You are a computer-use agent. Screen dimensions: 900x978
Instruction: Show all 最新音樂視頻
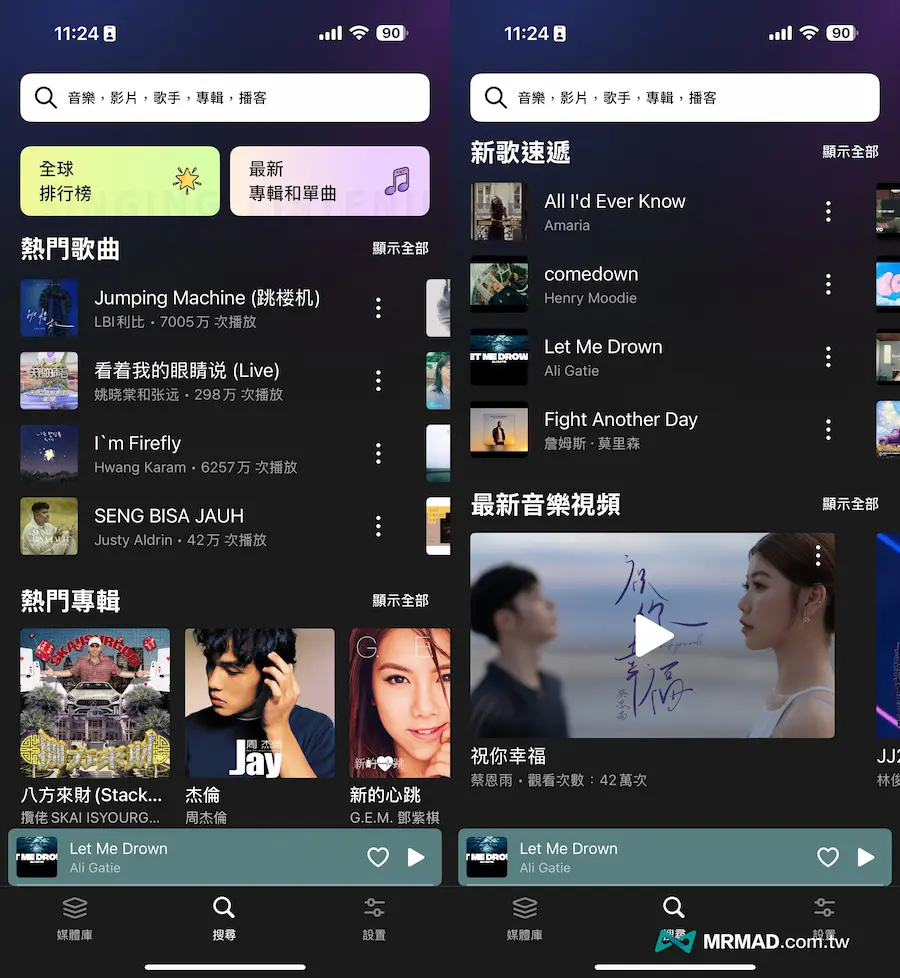[850, 504]
